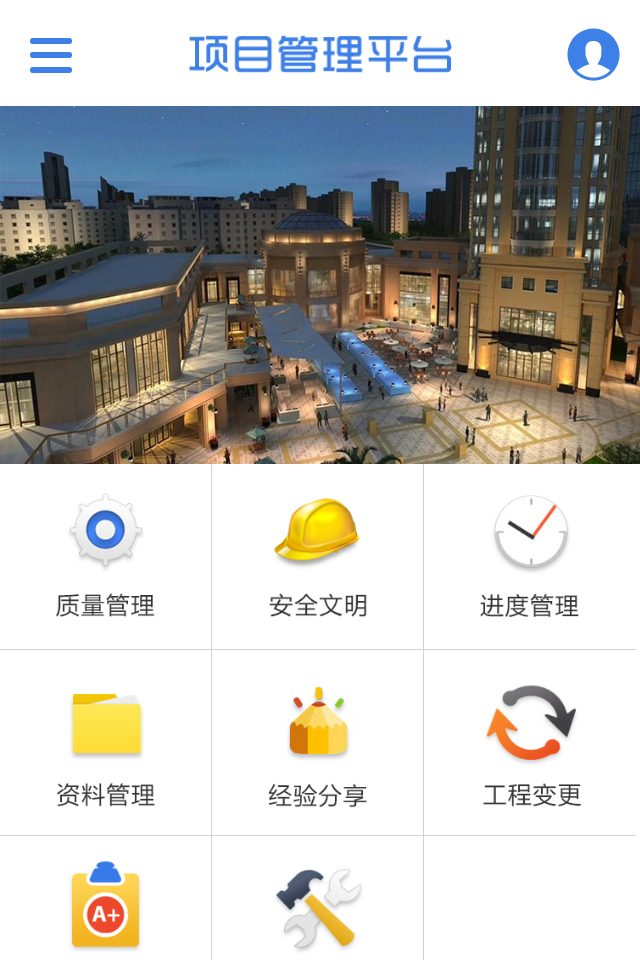Screen dimensions: 640x960
Task: Tap the A+ clipboard tile
Action: [x=106, y=903]
